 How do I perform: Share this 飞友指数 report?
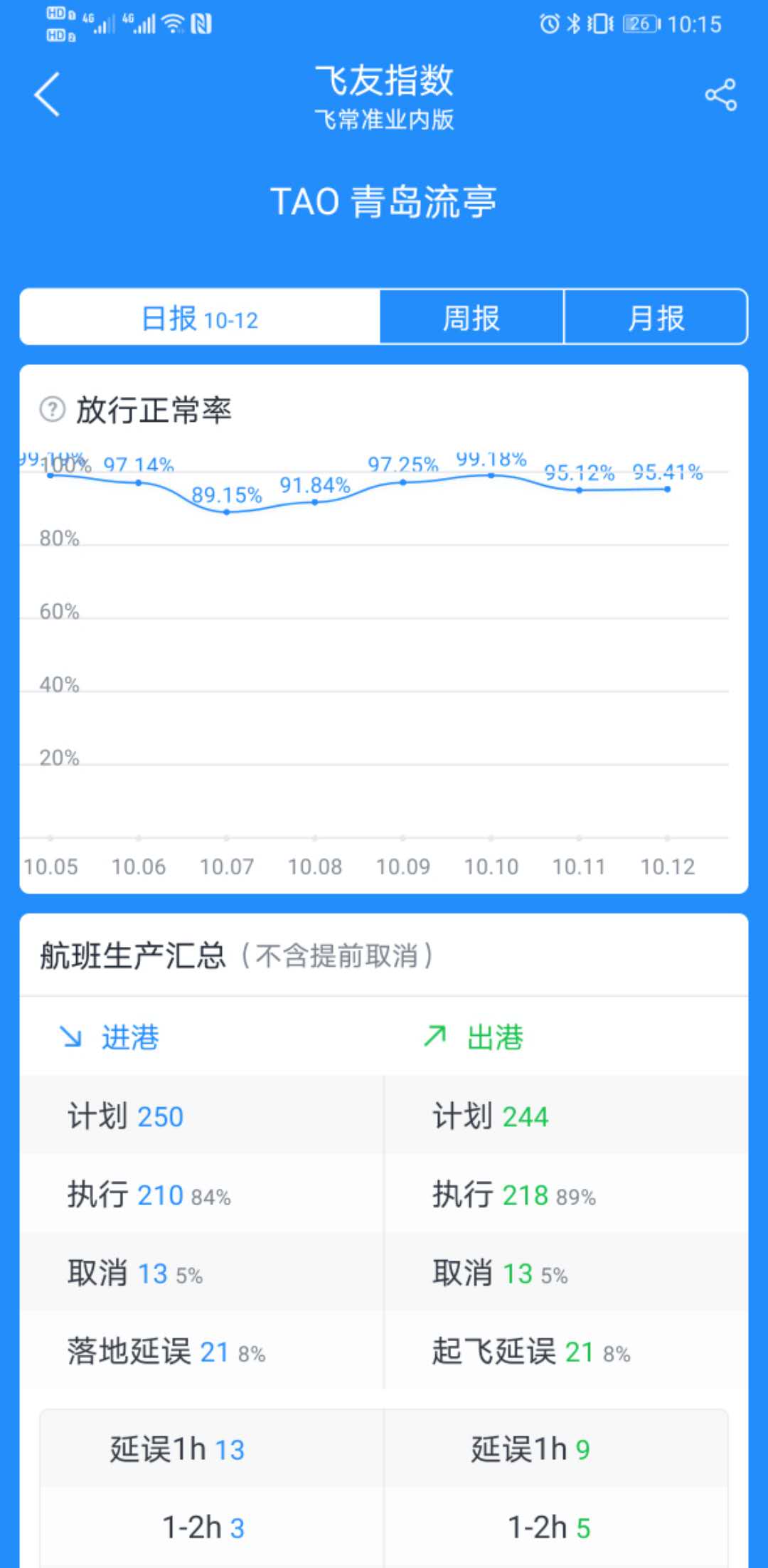click(x=720, y=95)
